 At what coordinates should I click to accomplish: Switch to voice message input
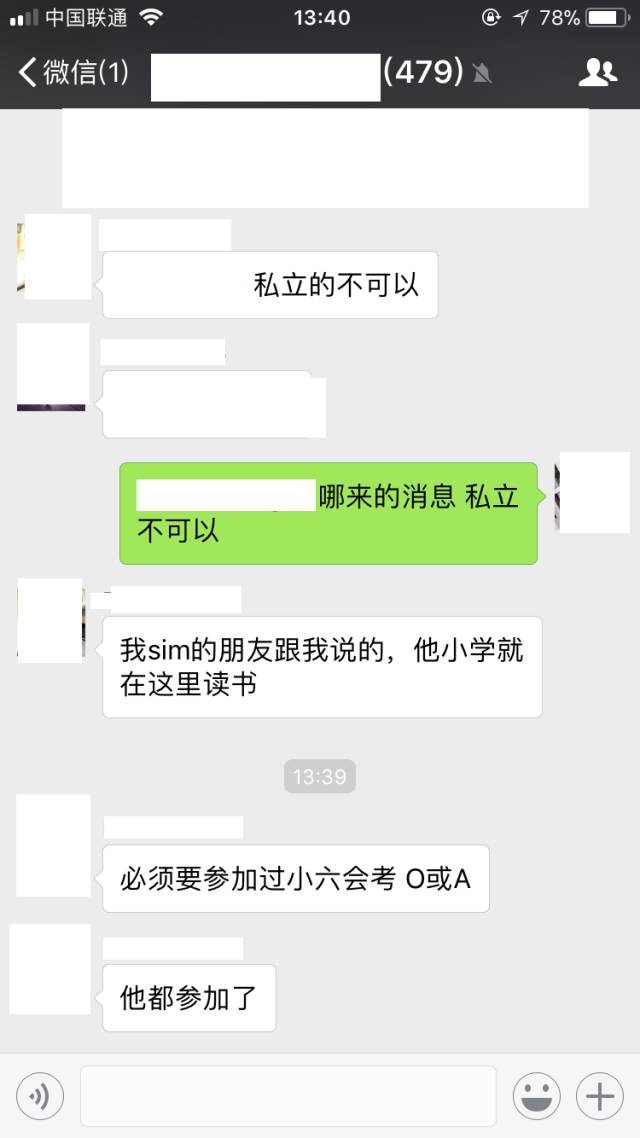pos(40,1097)
